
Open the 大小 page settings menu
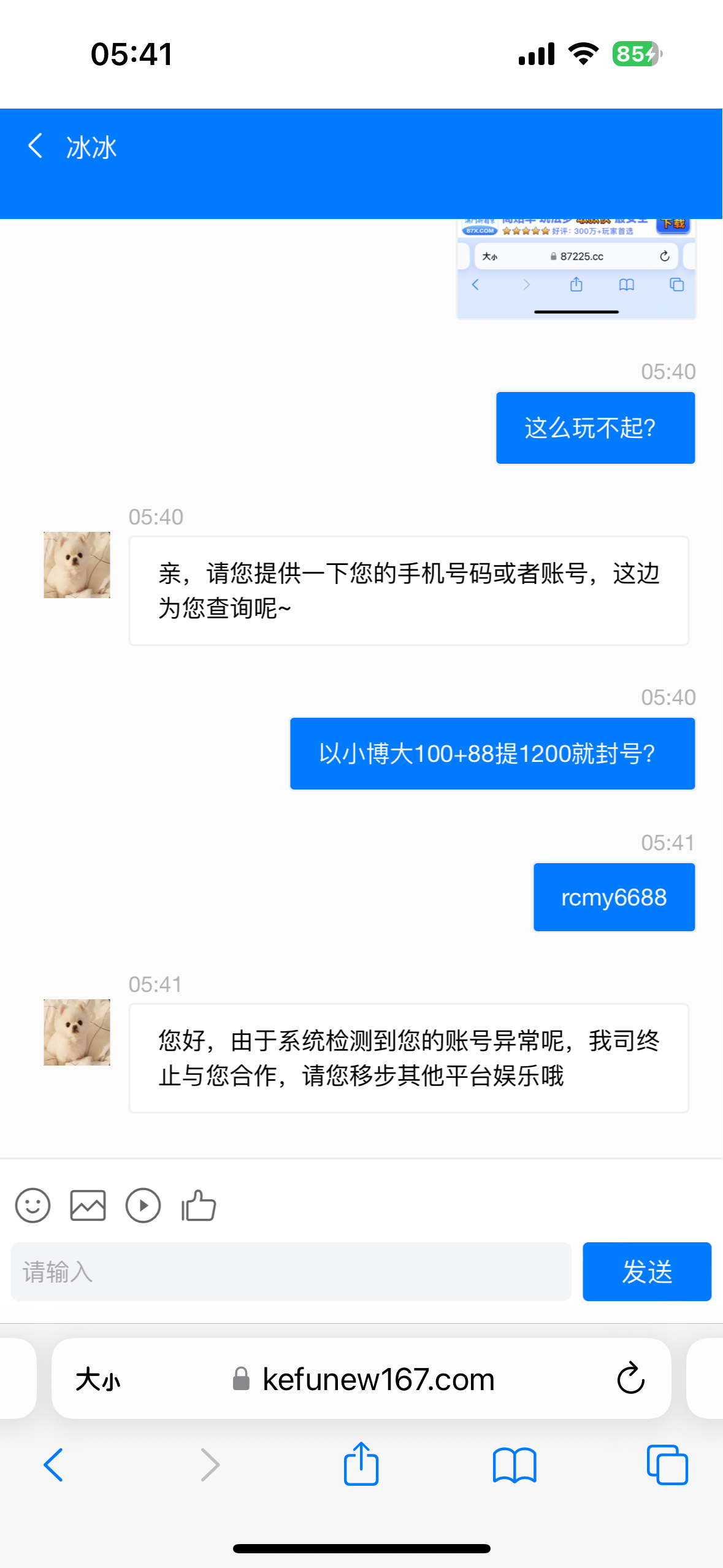click(x=98, y=1379)
